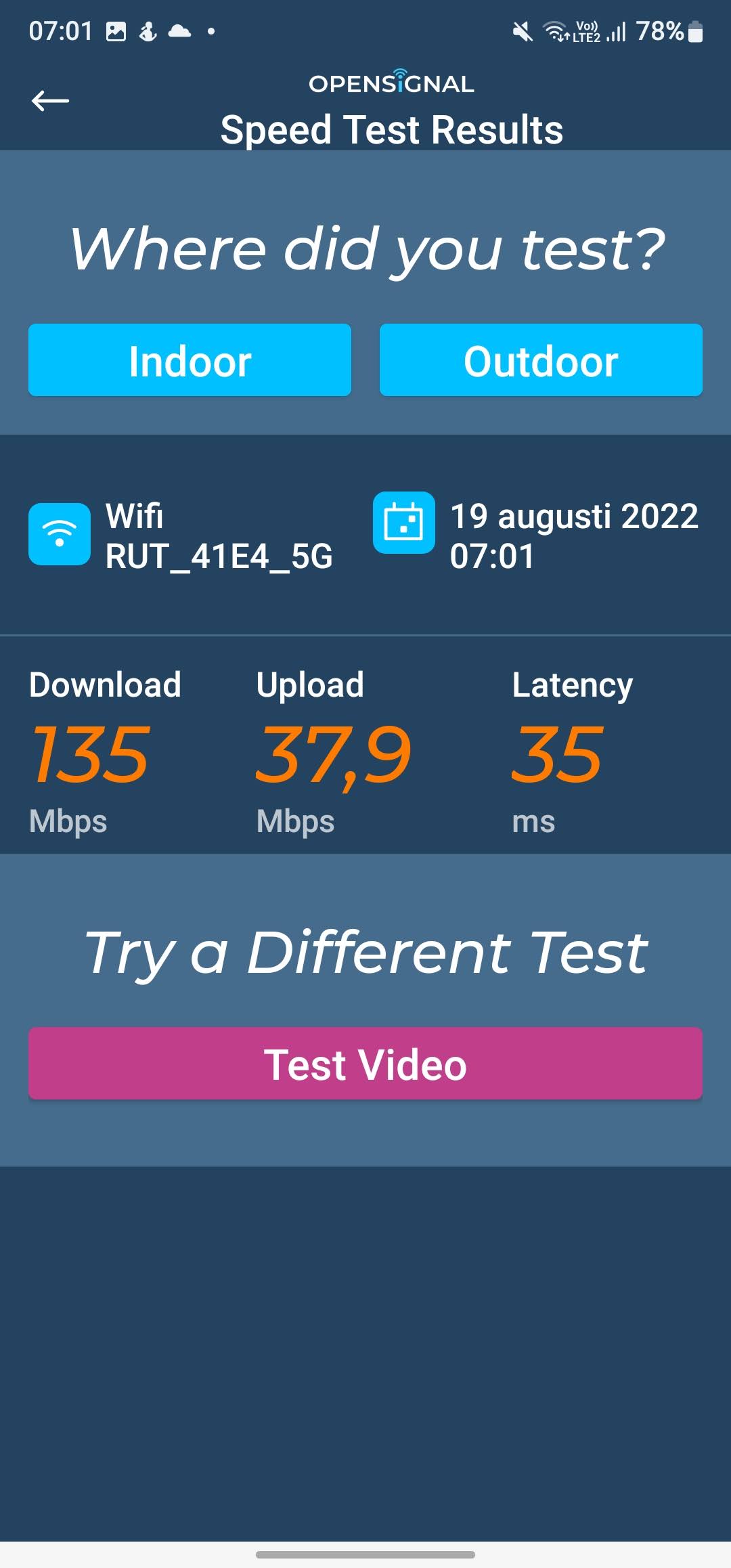The image size is (731, 1568).
Task: Go back using the arrow icon
Action: [x=51, y=101]
